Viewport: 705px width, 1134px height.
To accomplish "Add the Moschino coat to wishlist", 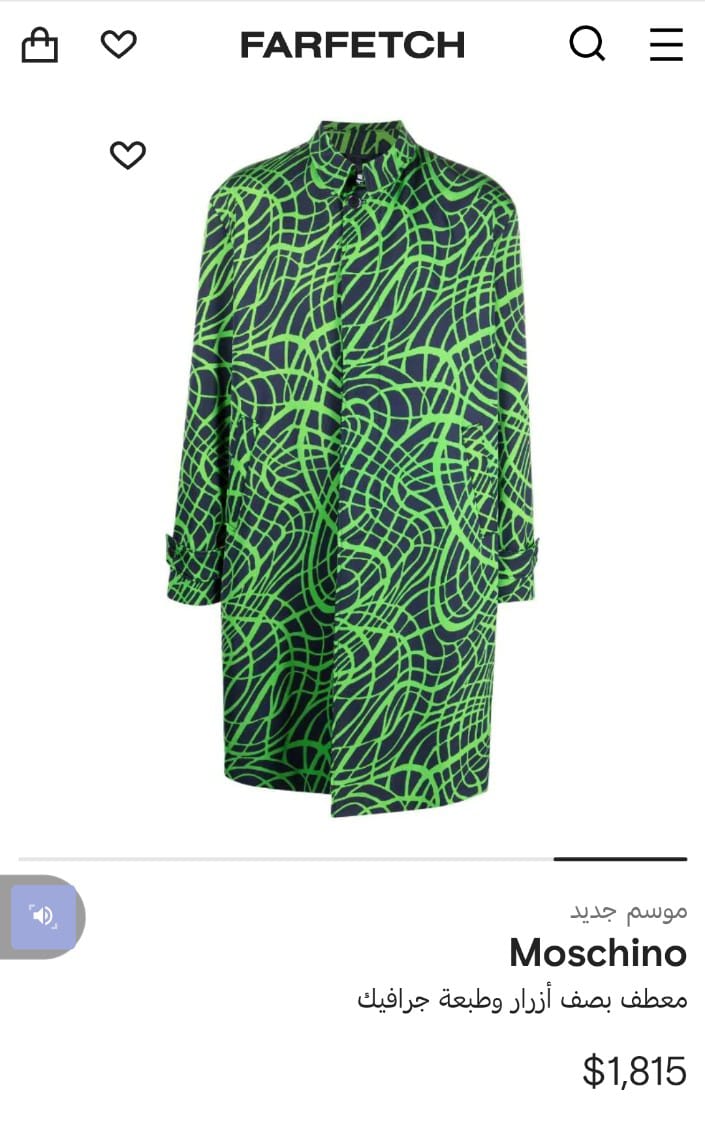I will pyautogui.click(x=127, y=155).
